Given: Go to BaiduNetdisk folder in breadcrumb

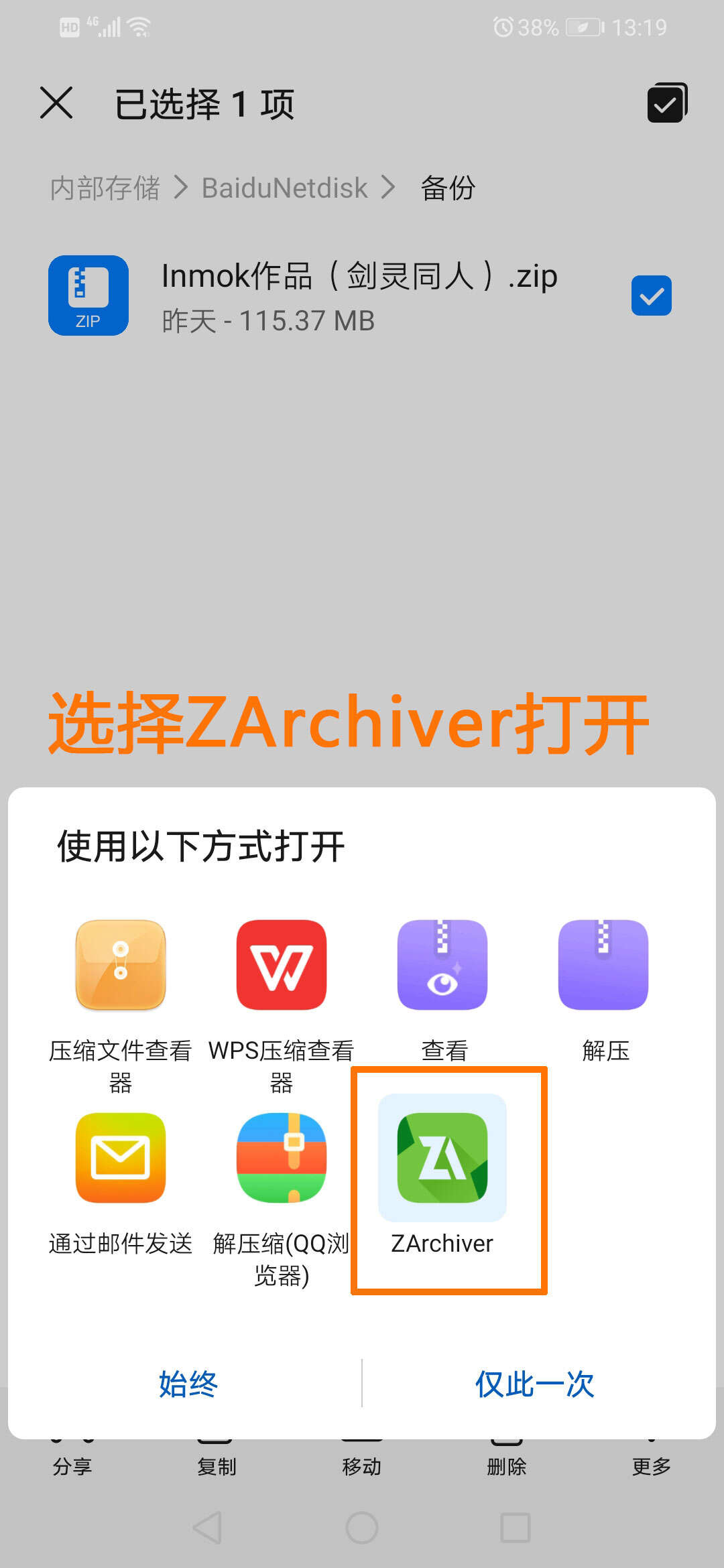Looking at the screenshot, I should [284, 188].
